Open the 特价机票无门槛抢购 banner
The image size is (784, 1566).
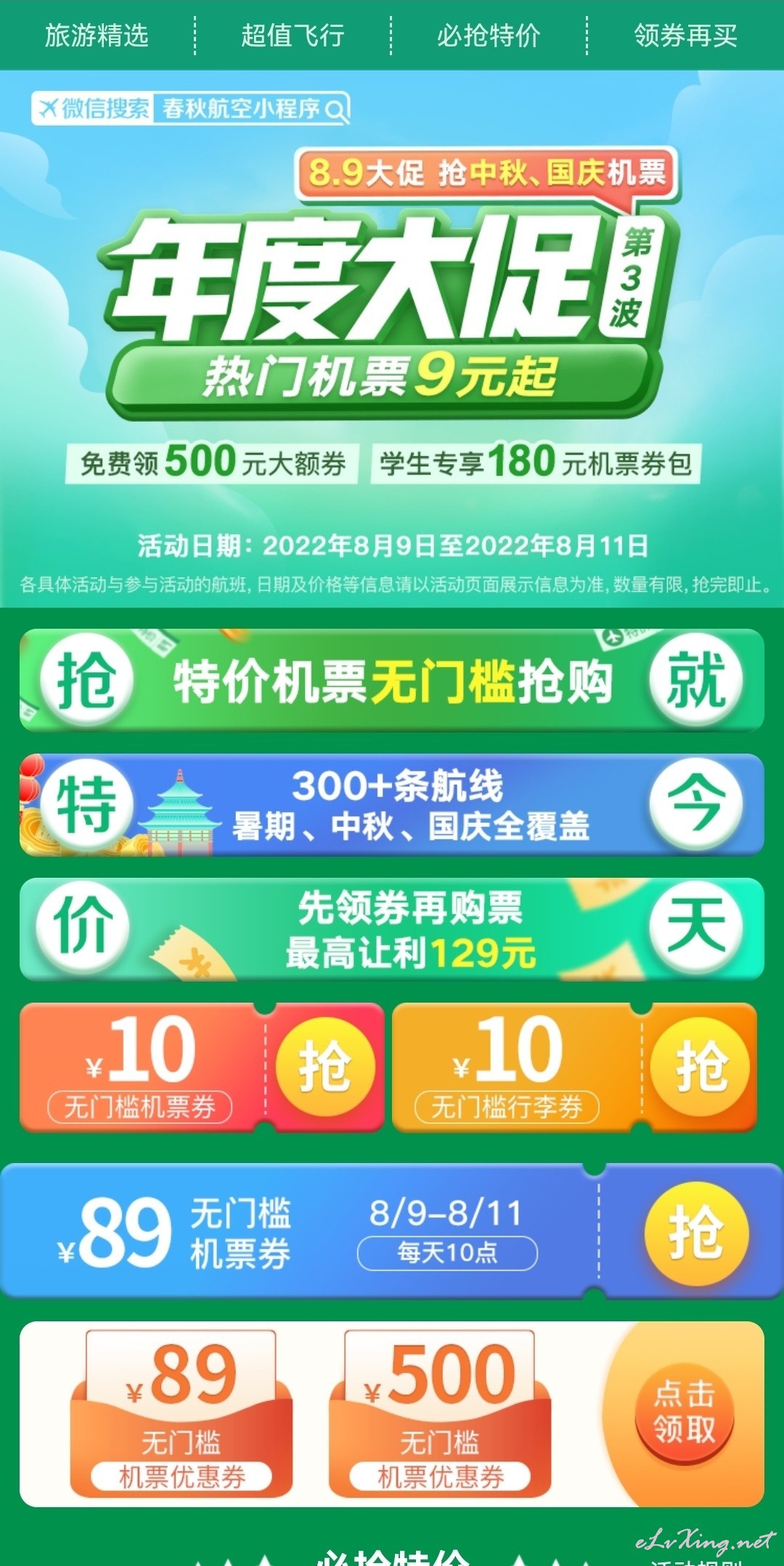(392, 680)
